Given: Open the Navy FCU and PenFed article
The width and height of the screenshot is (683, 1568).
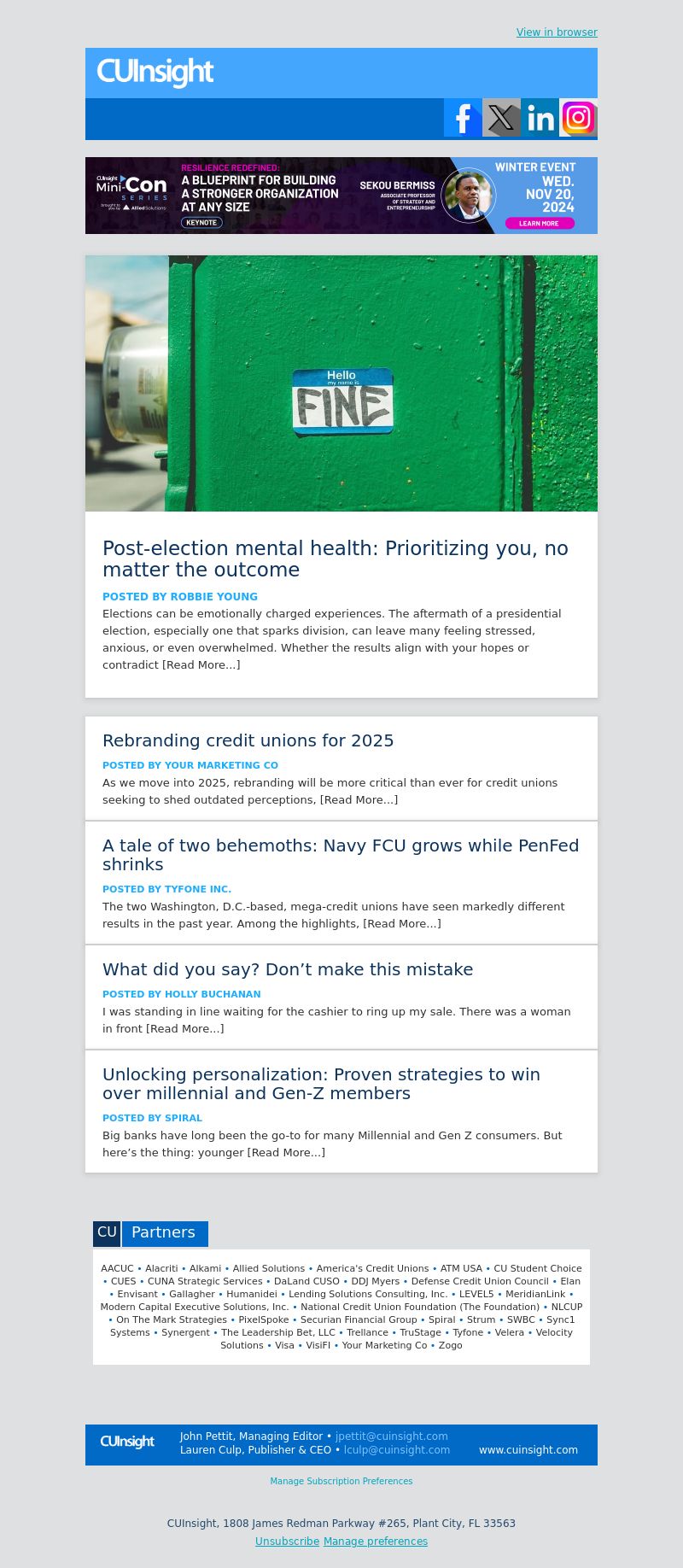Looking at the screenshot, I should pyautogui.click(x=341, y=855).
